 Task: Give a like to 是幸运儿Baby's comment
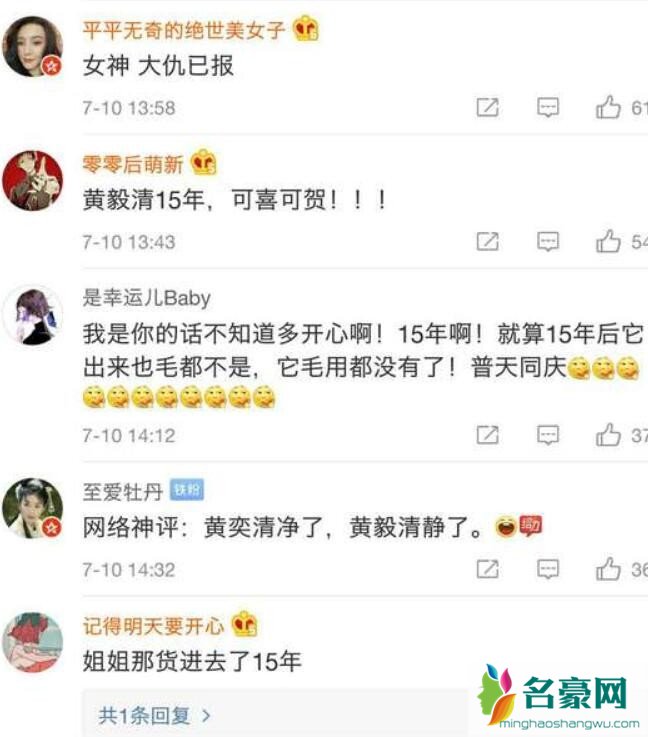pos(609,435)
